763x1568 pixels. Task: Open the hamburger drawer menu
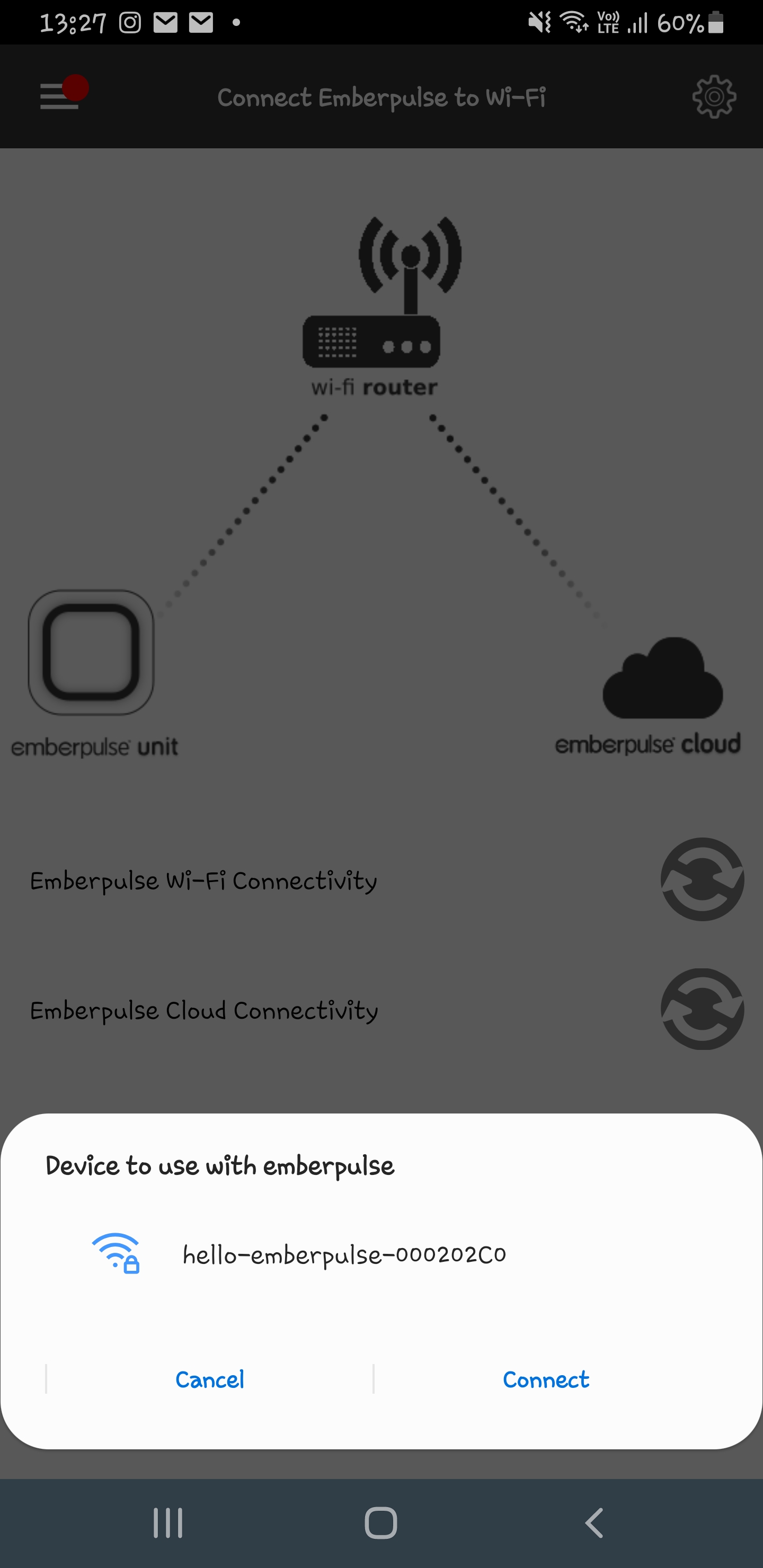(60, 96)
